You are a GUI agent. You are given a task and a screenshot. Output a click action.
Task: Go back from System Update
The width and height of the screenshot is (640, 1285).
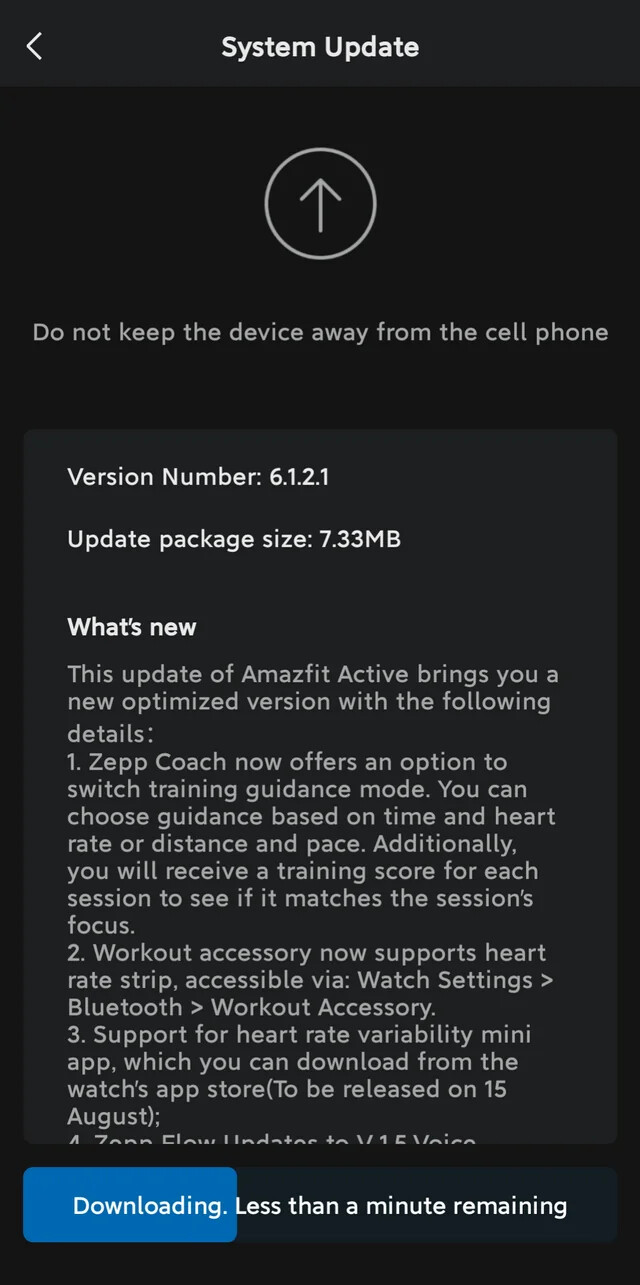pyautogui.click(x=35, y=46)
